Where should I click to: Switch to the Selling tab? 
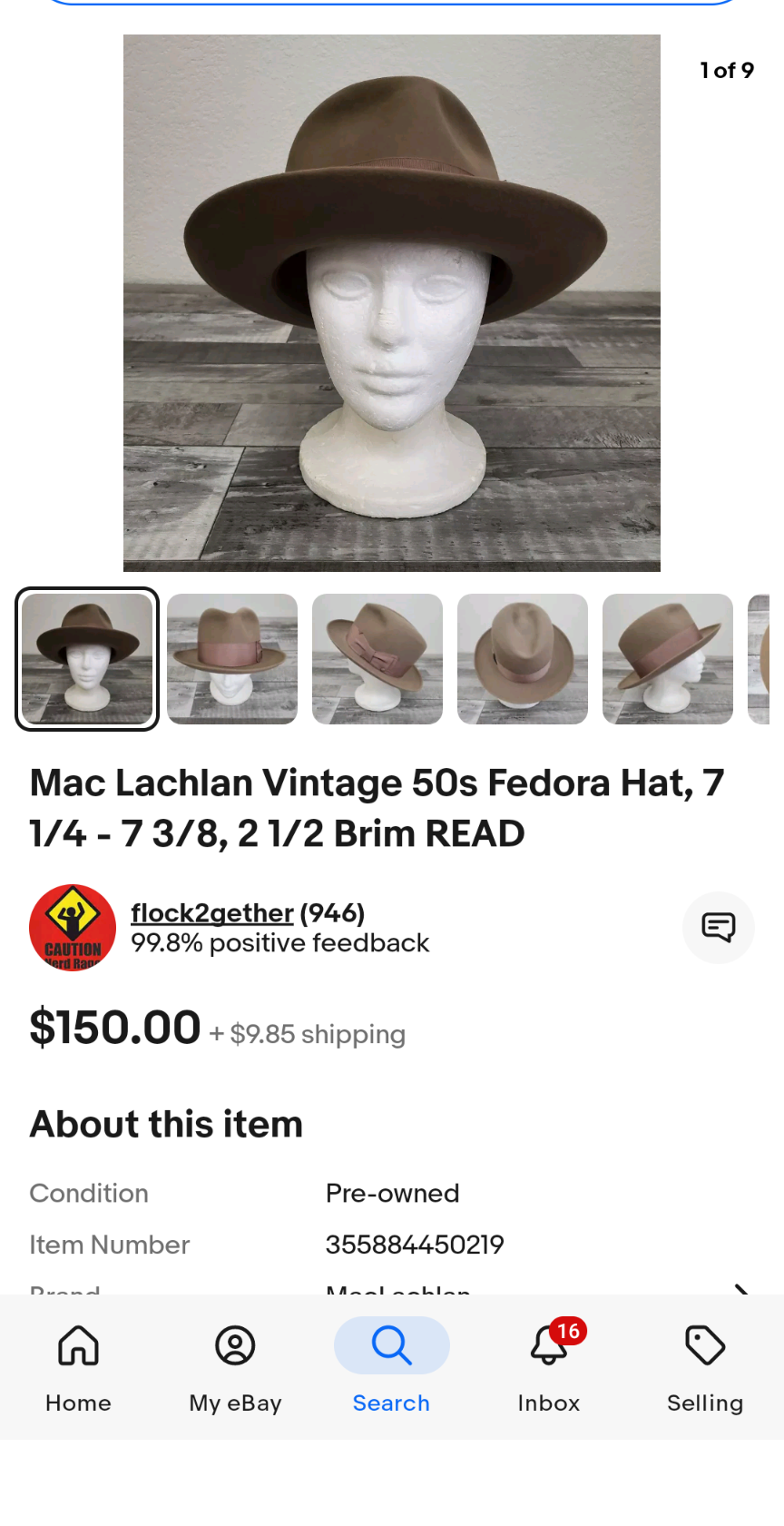[705, 1369]
